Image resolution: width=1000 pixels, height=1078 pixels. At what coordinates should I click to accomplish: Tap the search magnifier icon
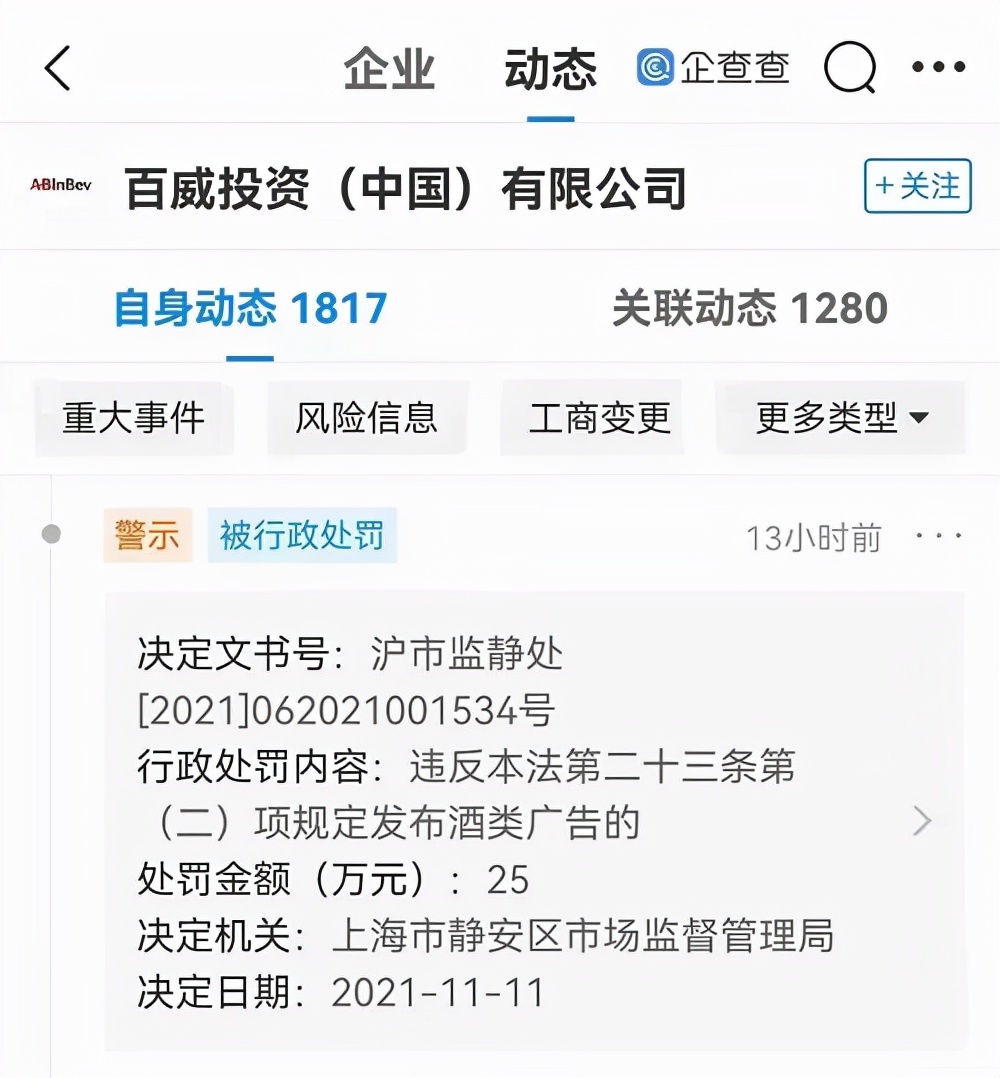[849, 68]
